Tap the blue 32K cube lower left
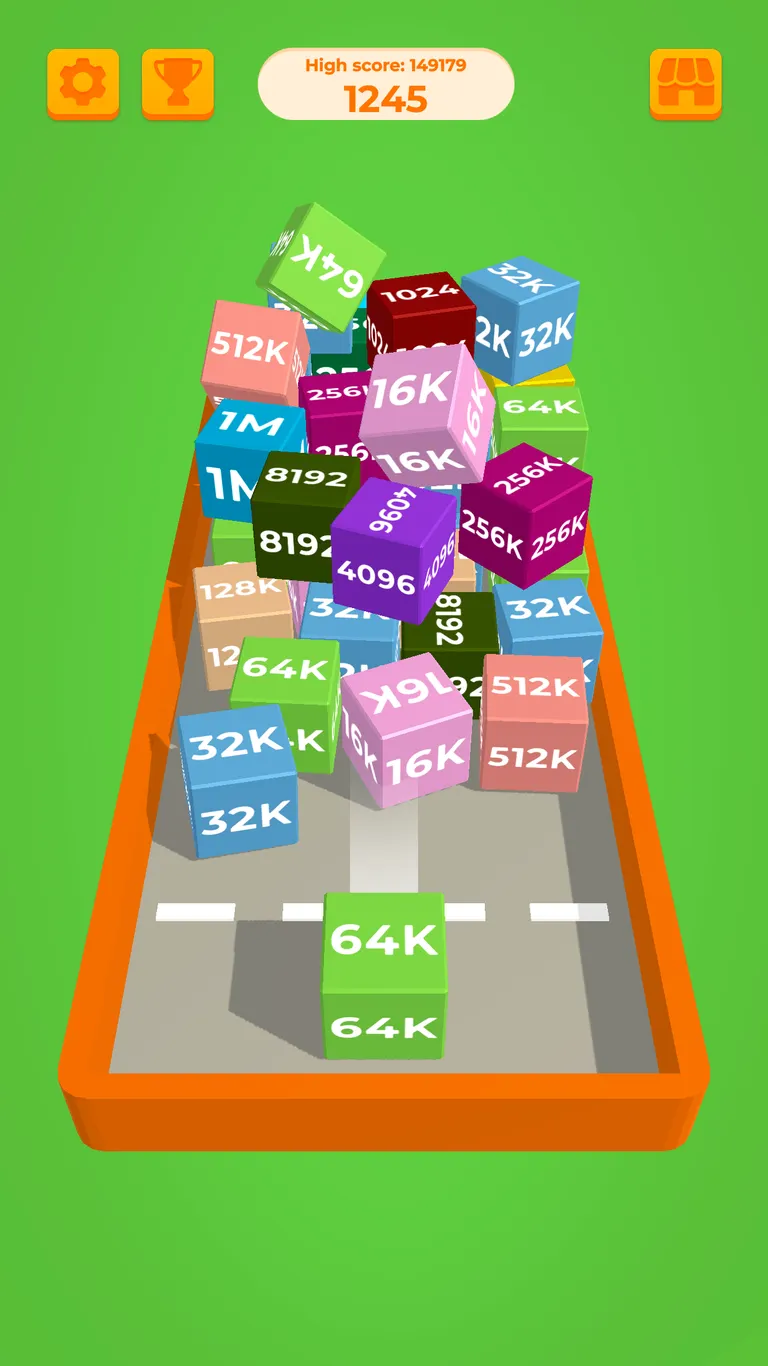 [240, 775]
